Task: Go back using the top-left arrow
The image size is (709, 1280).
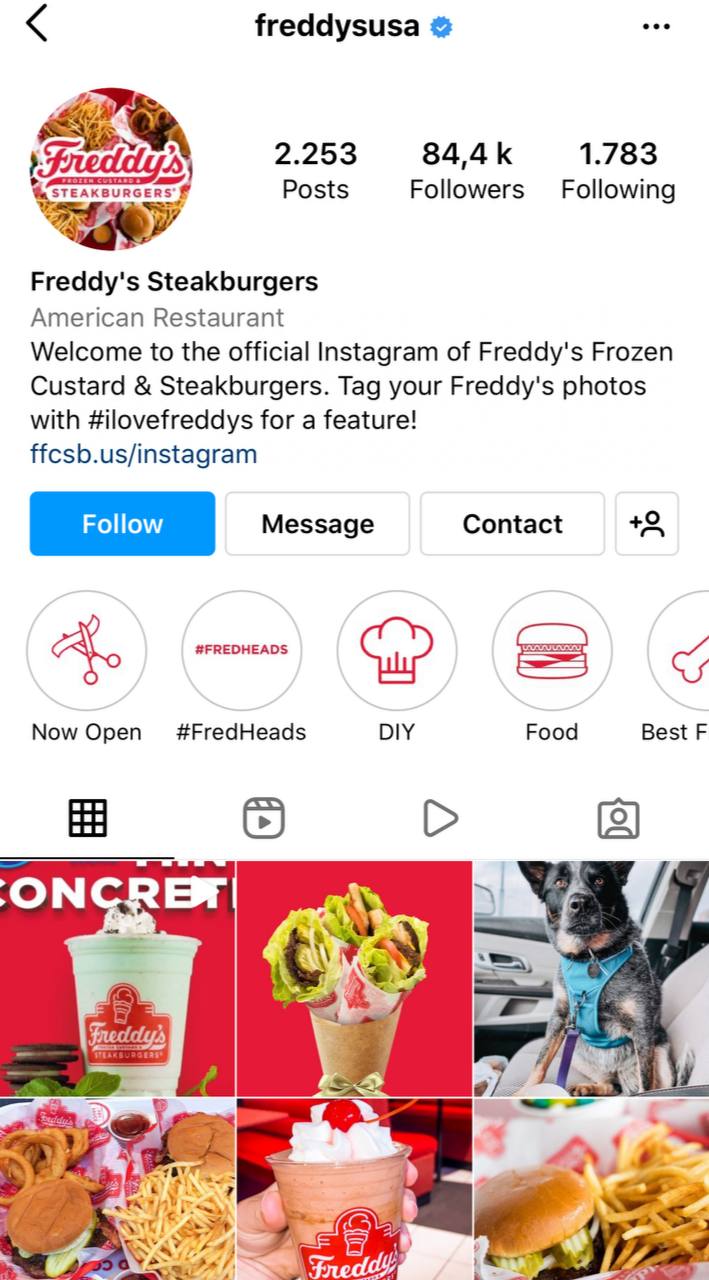Action: point(36,23)
